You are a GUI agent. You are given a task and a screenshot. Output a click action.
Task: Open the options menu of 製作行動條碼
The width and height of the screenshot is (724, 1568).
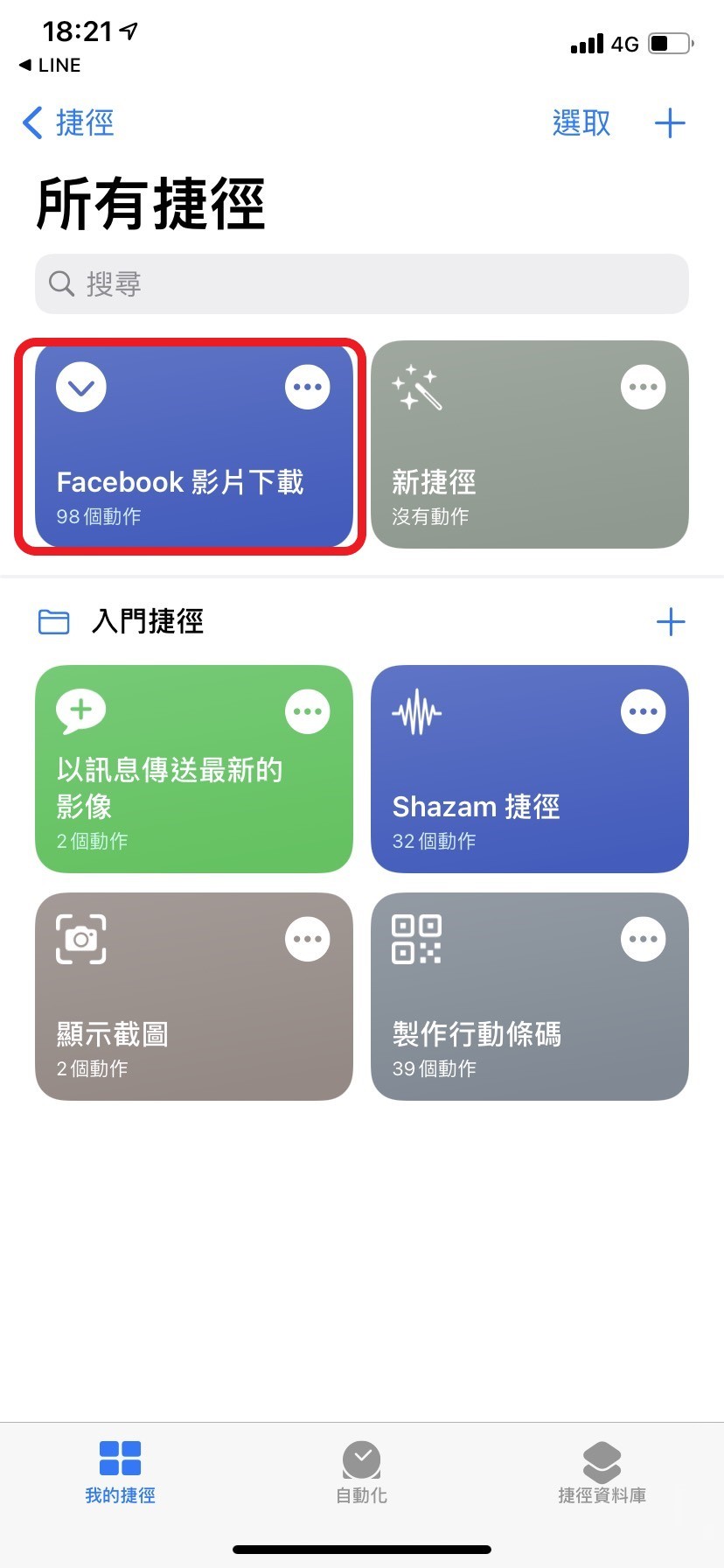[x=644, y=939]
